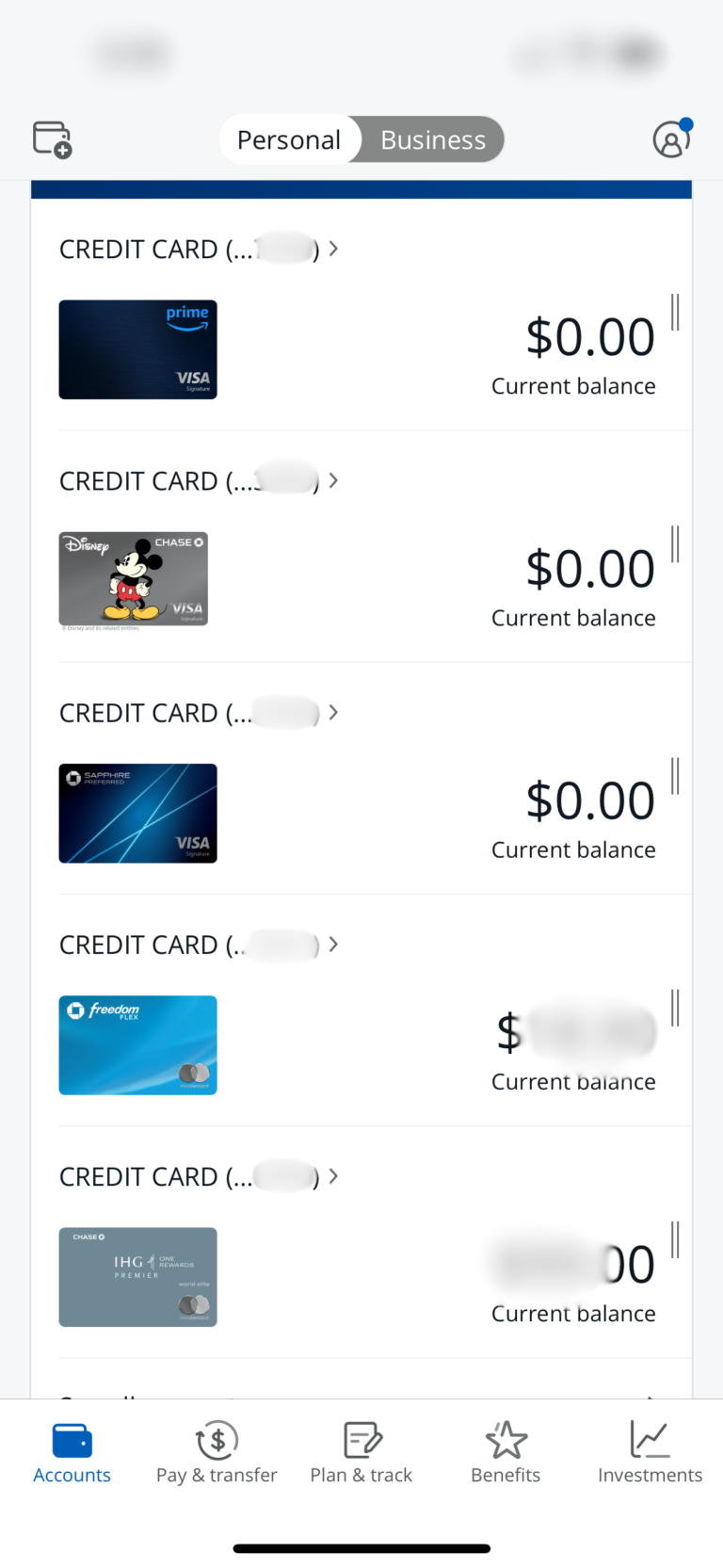Switch to the Business accounts view
Viewport: 723px width, 1568px height.
pos(432,138)
